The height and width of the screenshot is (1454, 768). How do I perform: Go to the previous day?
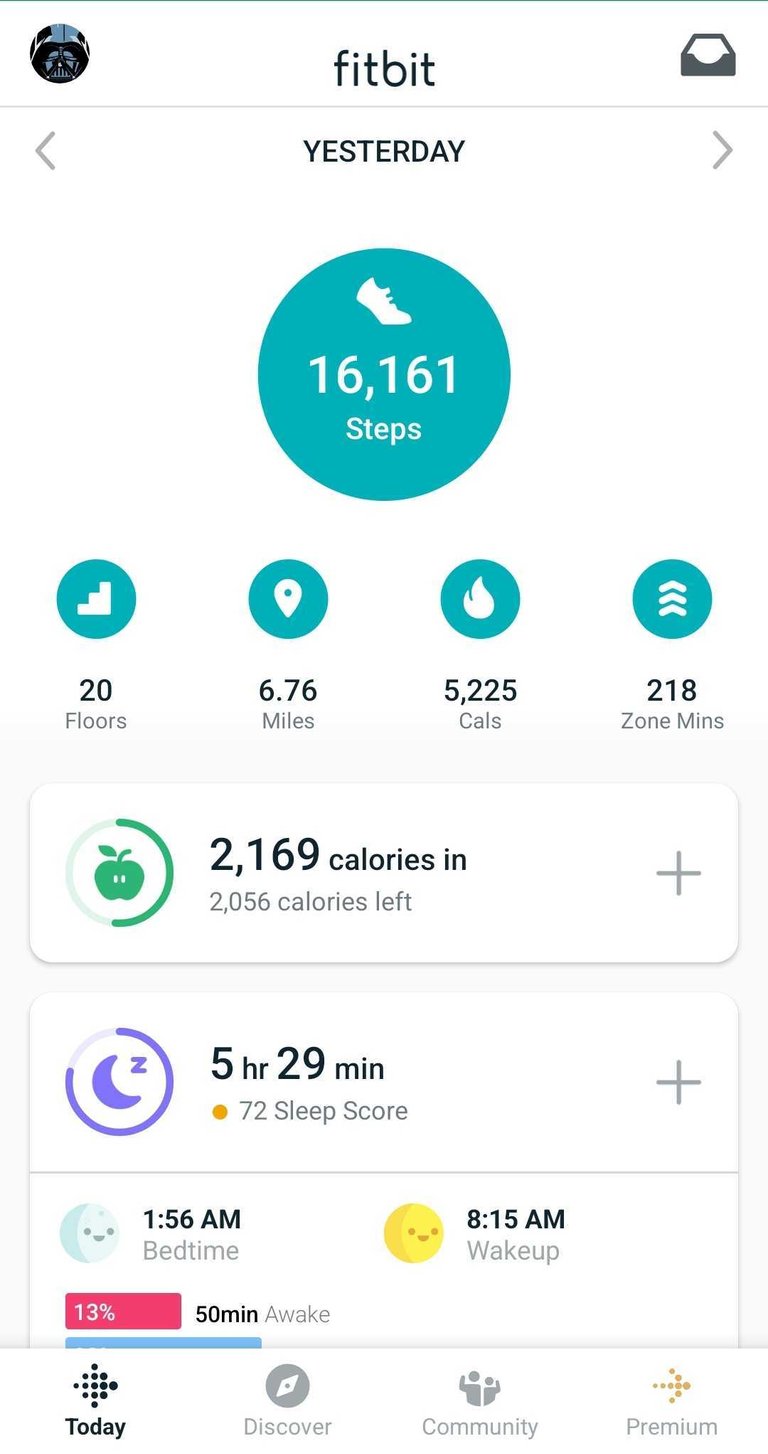46,152
